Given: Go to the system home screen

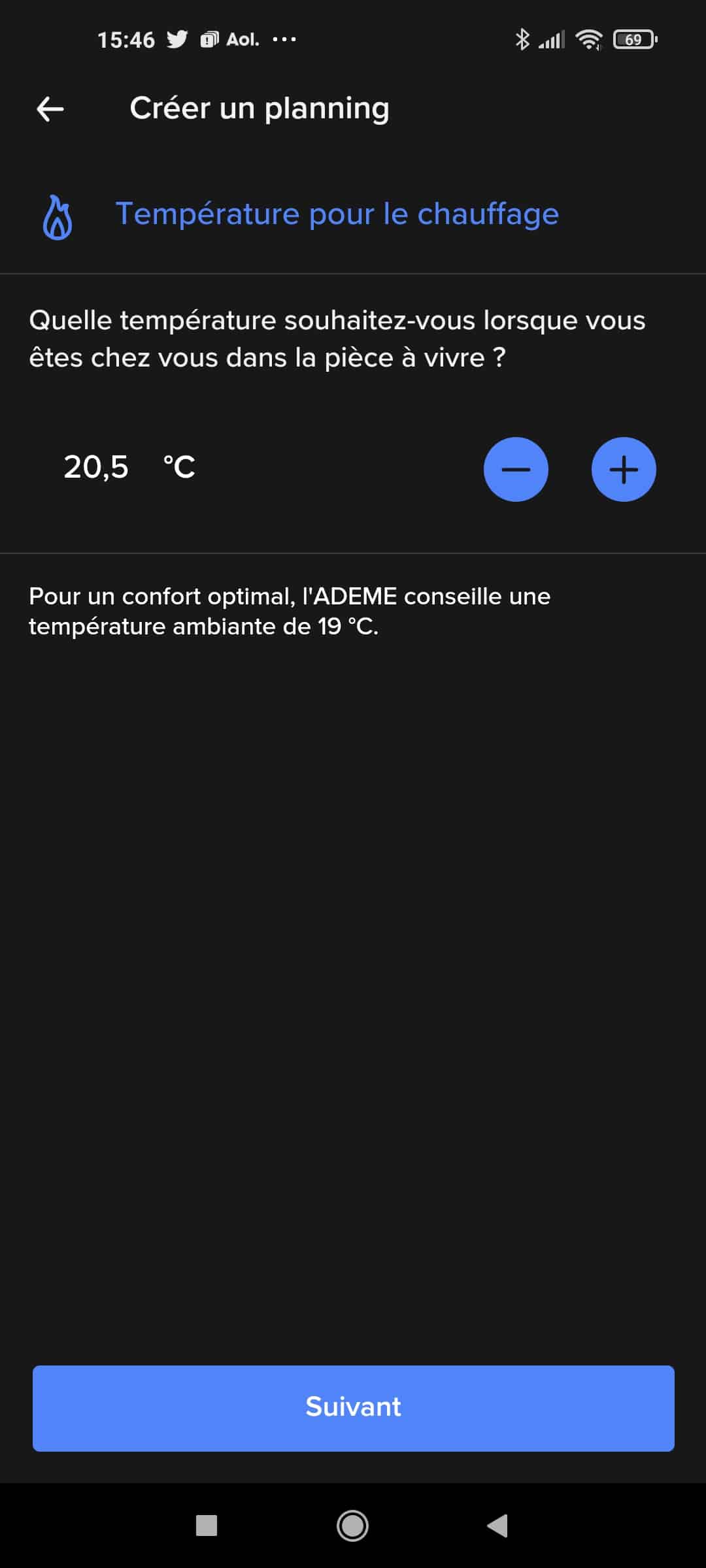Looking at the screenshot, I should [x=353, y=1526].
